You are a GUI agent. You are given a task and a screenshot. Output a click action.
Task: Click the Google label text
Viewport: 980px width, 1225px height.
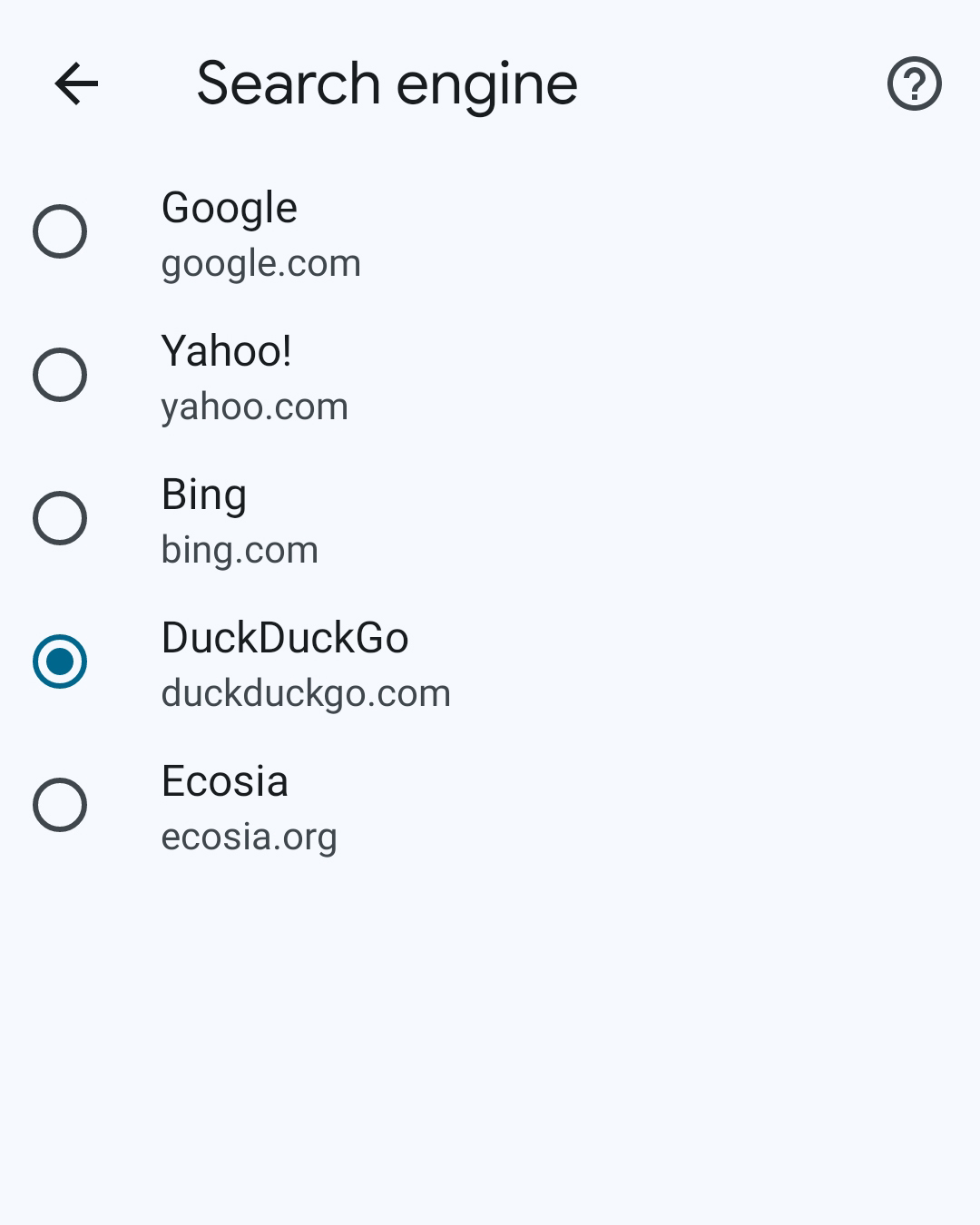(229, 208)
